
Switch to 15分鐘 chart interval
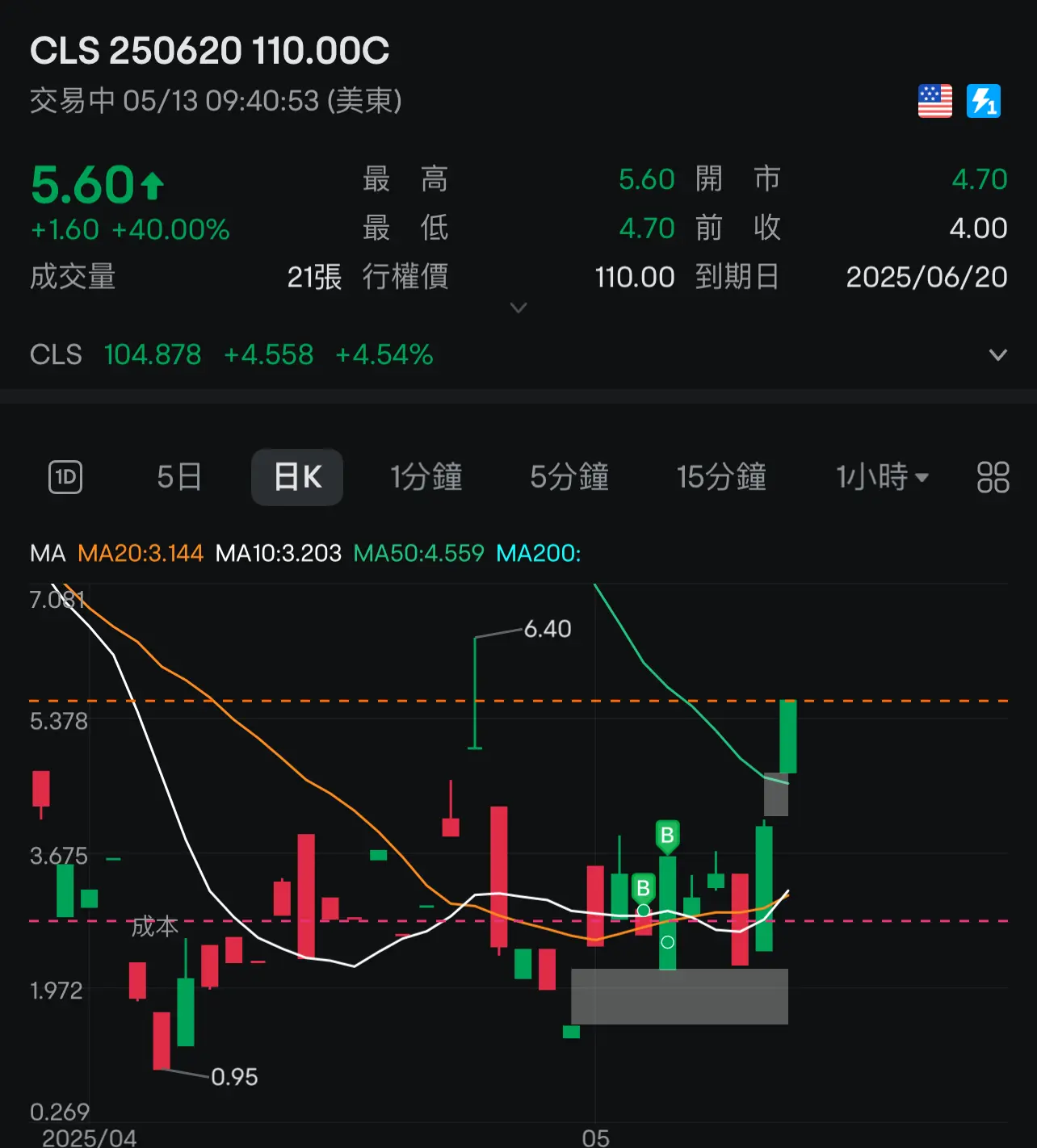click(721, 477)
